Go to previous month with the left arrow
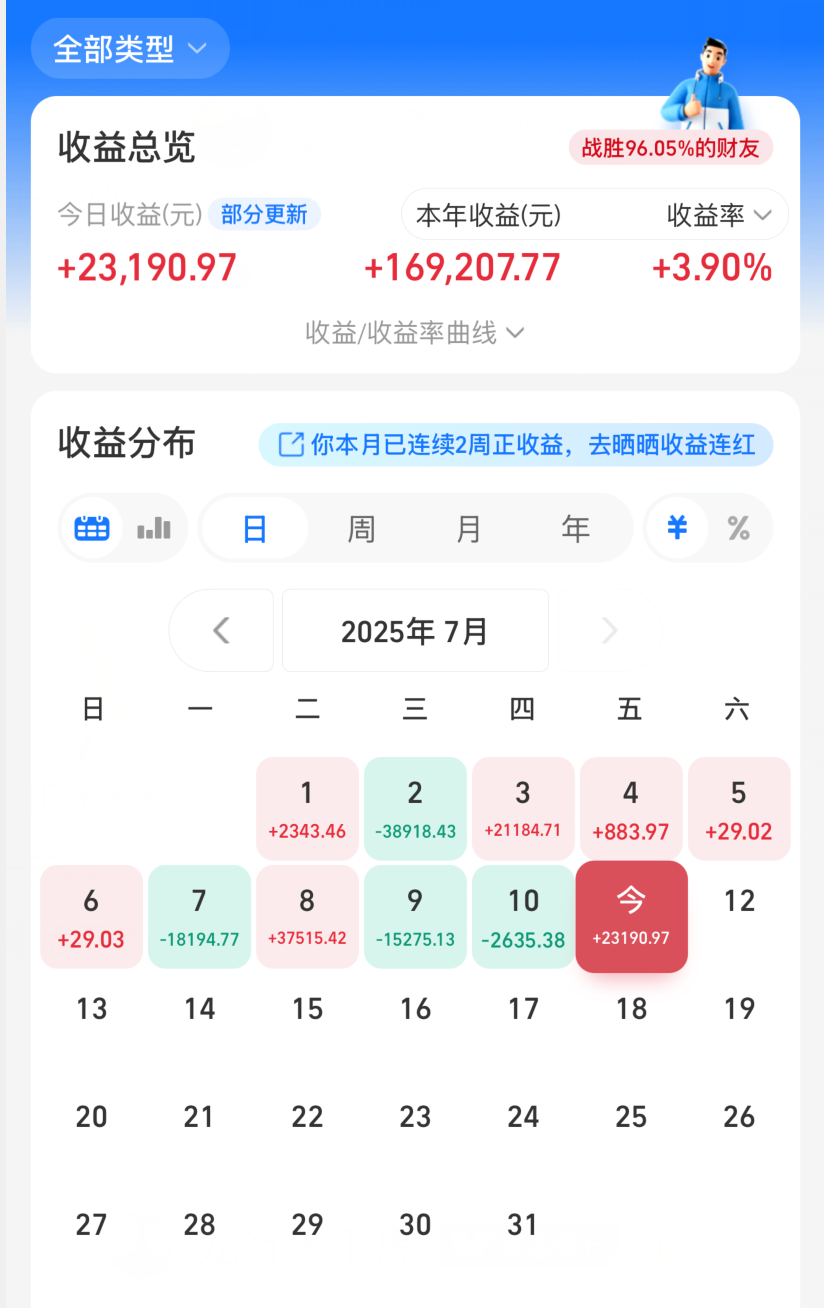824x1308 pixels. (x=221, y=630)
